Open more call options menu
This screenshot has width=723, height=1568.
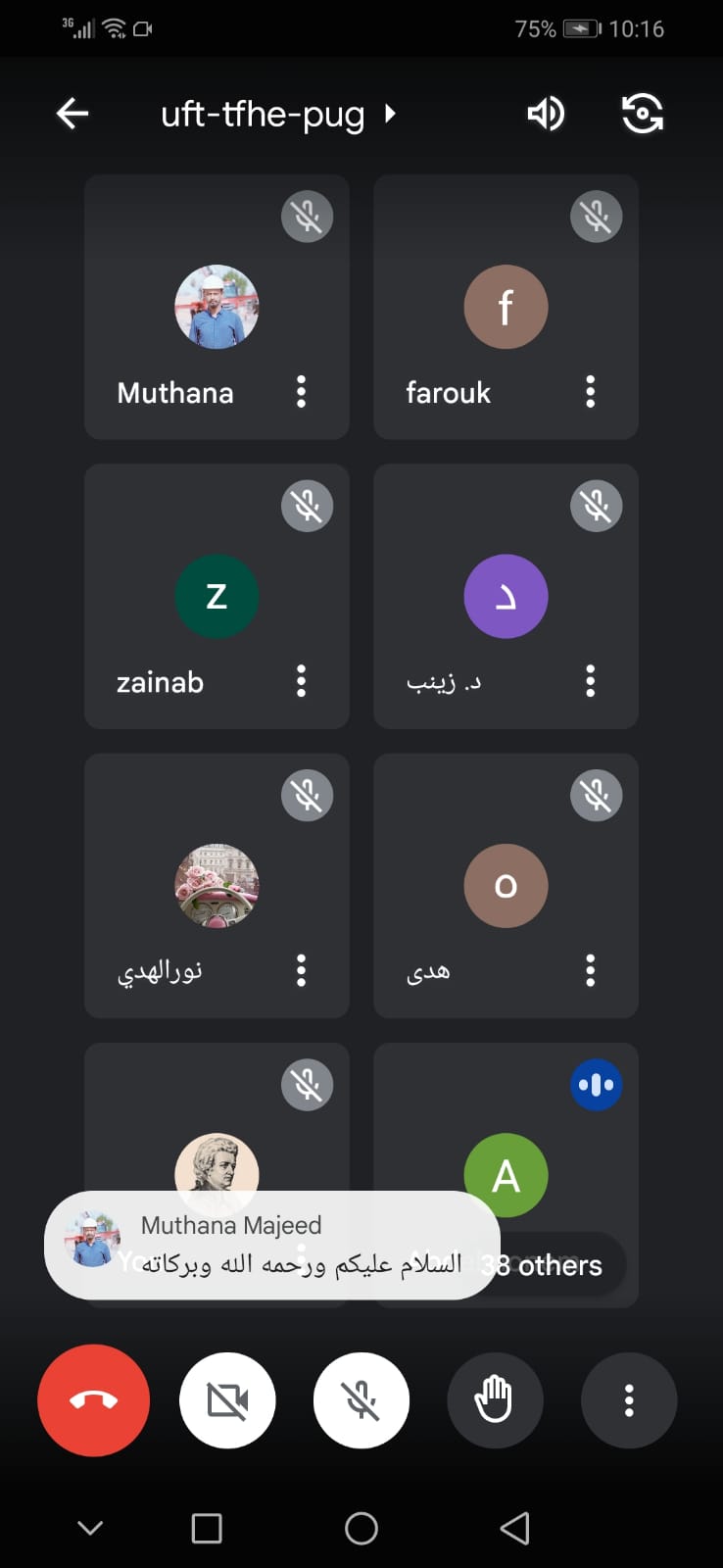629,1400
